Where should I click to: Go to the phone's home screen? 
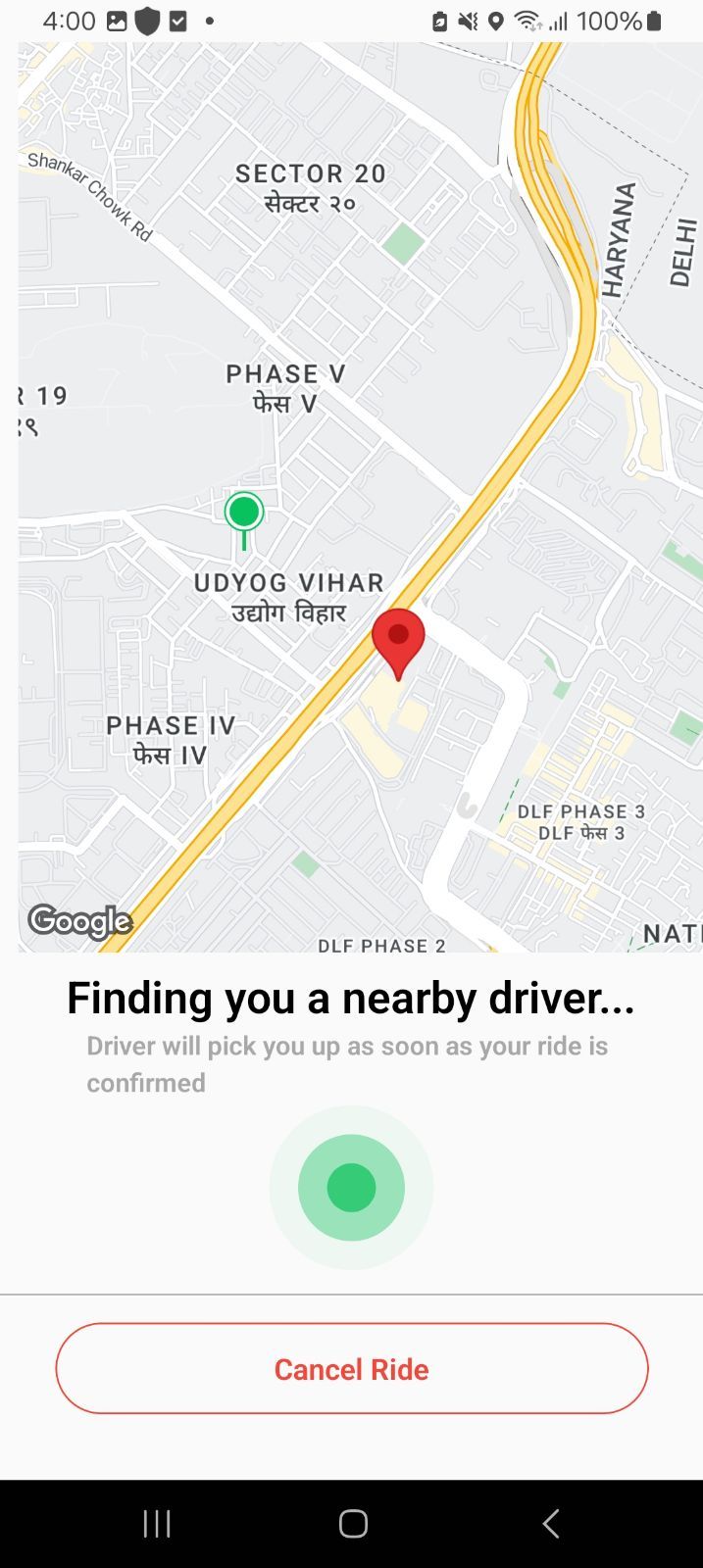click(x=353, y=1523)
